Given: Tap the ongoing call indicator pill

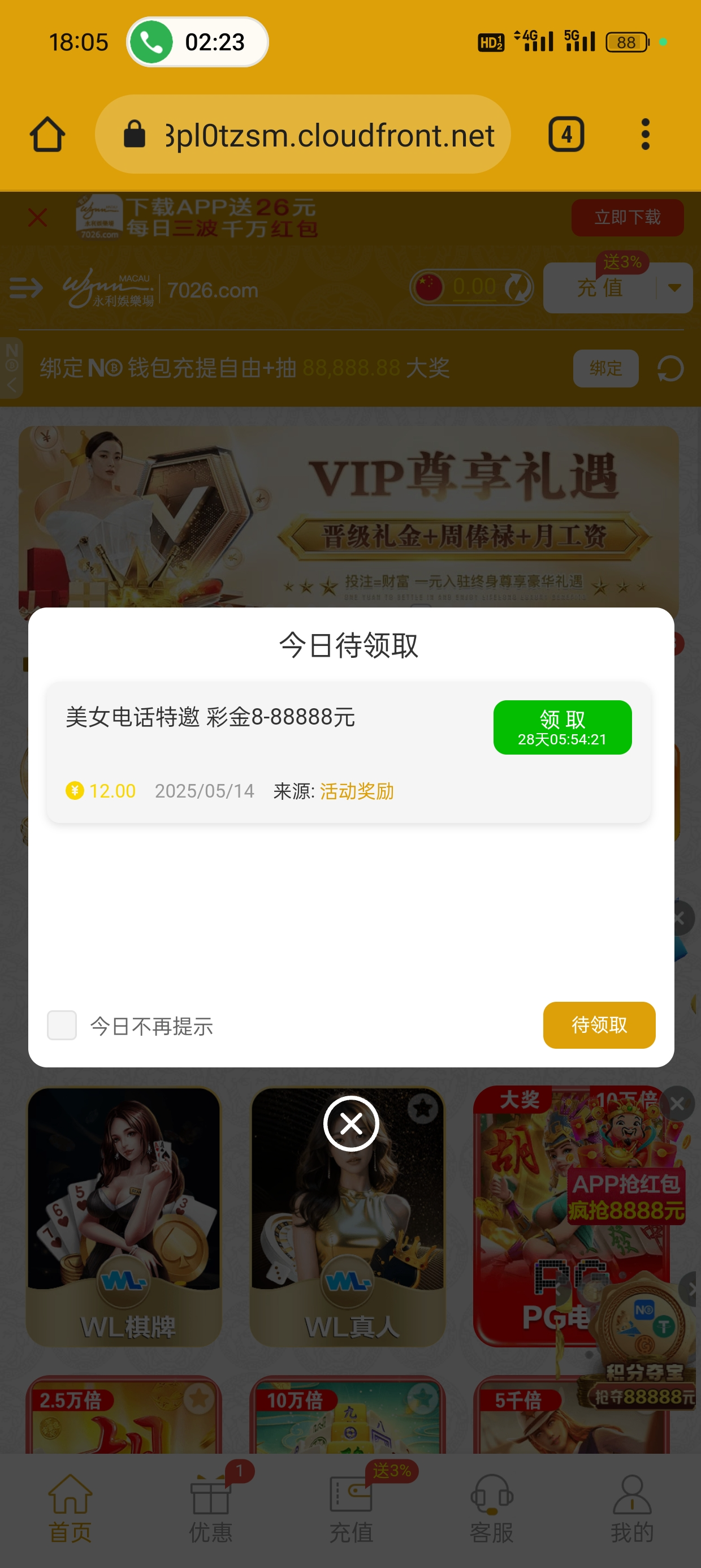Looking at the screenshot, I should click(x=197, y=42).
